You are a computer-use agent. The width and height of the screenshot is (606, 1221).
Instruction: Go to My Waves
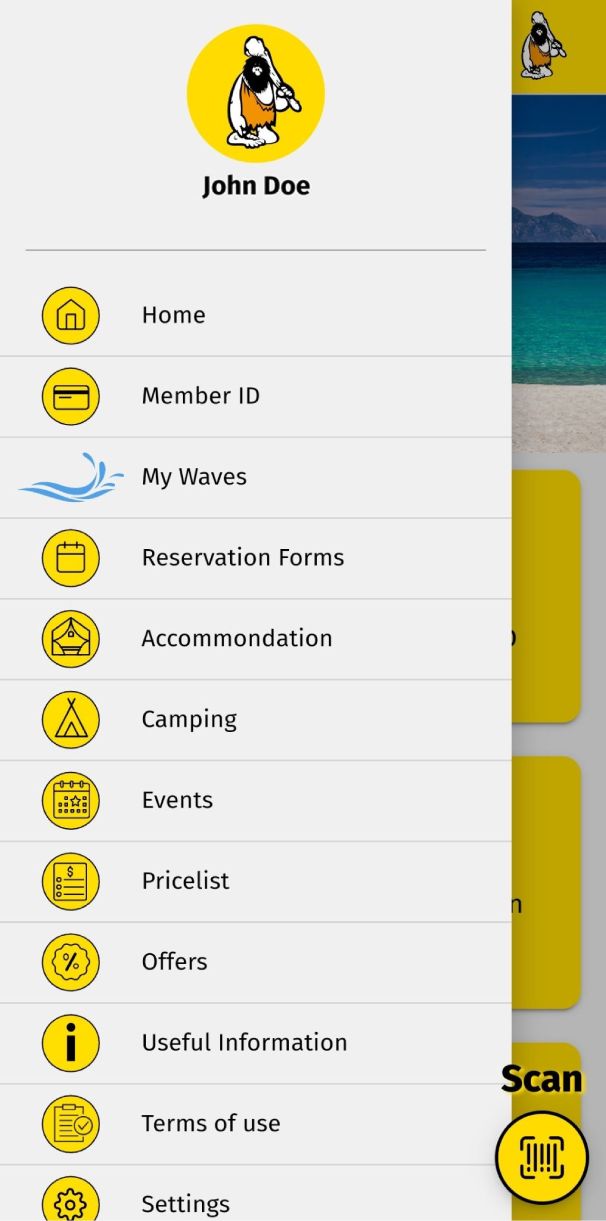click(255, 477)
